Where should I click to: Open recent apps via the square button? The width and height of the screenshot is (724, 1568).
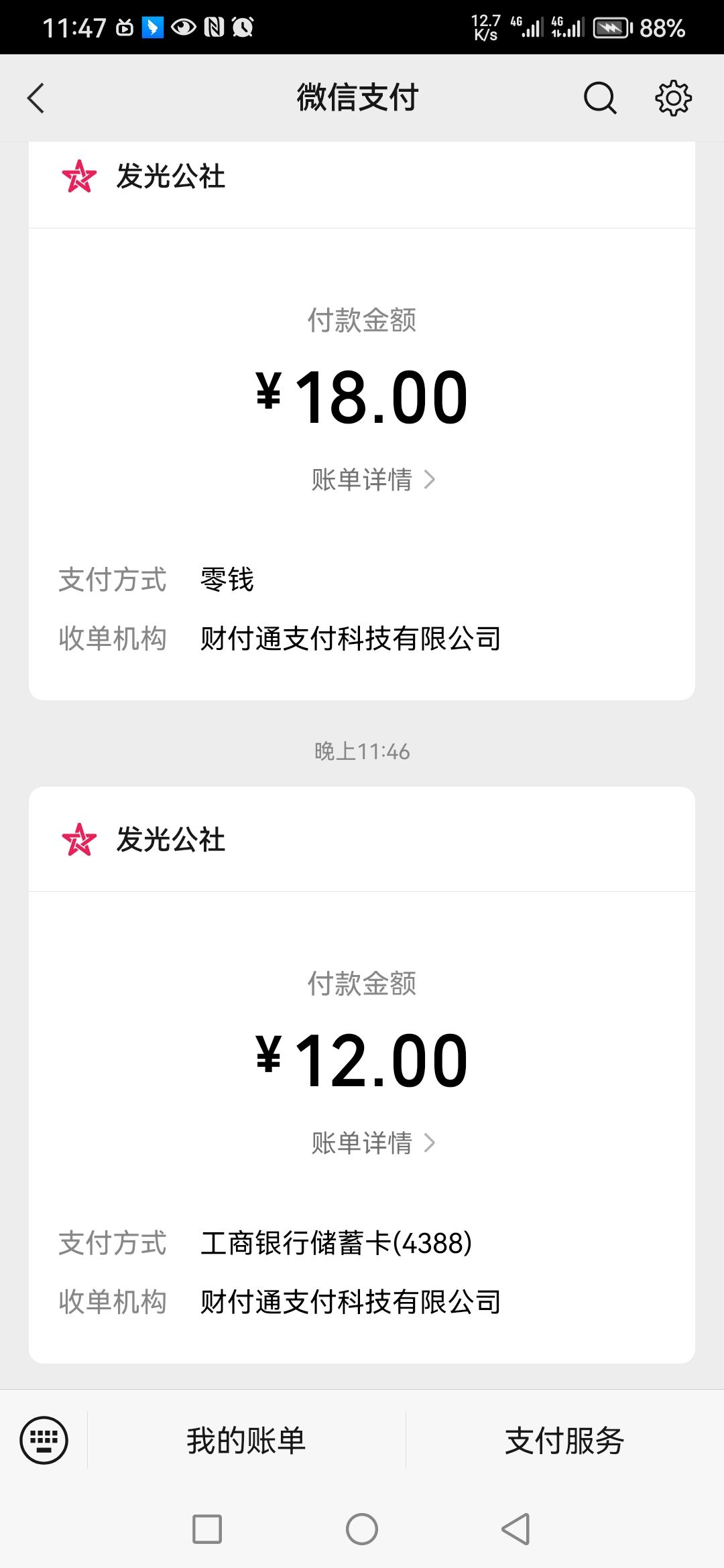pyautogui.click(x=207, y=1529)
